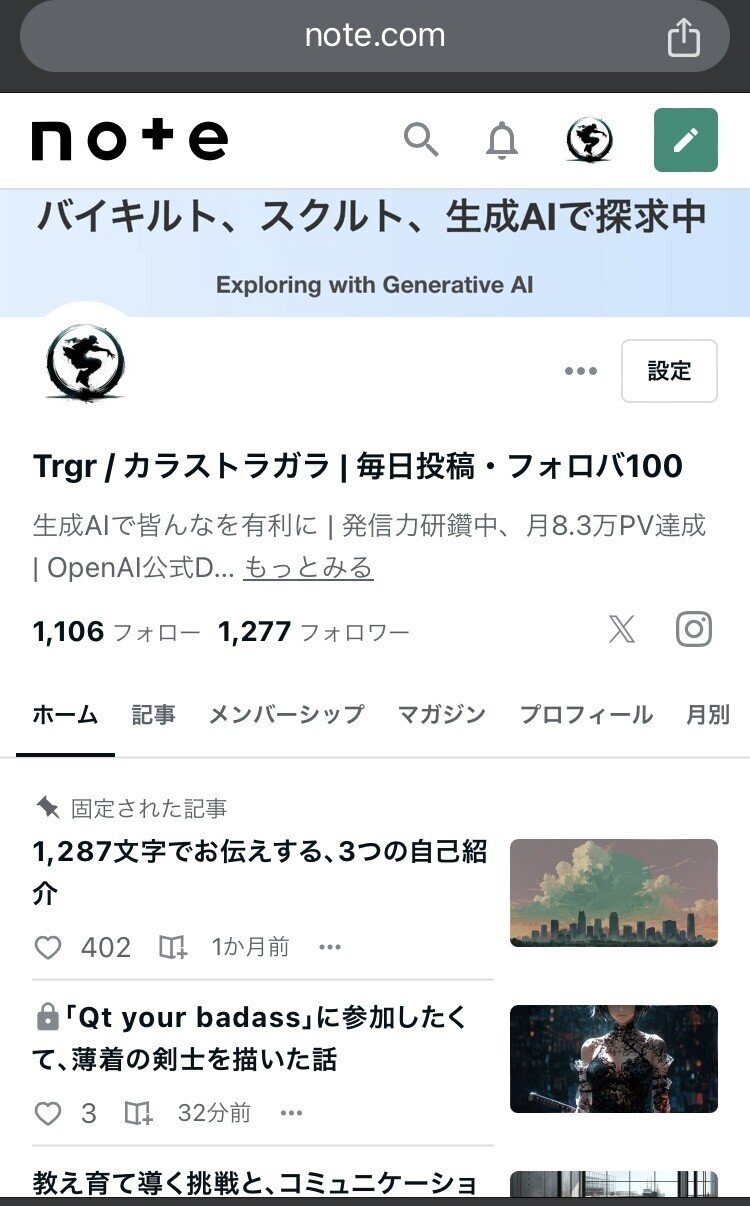
Task: Add the pinned article to a magazine
Action: [x=172, y=947]
